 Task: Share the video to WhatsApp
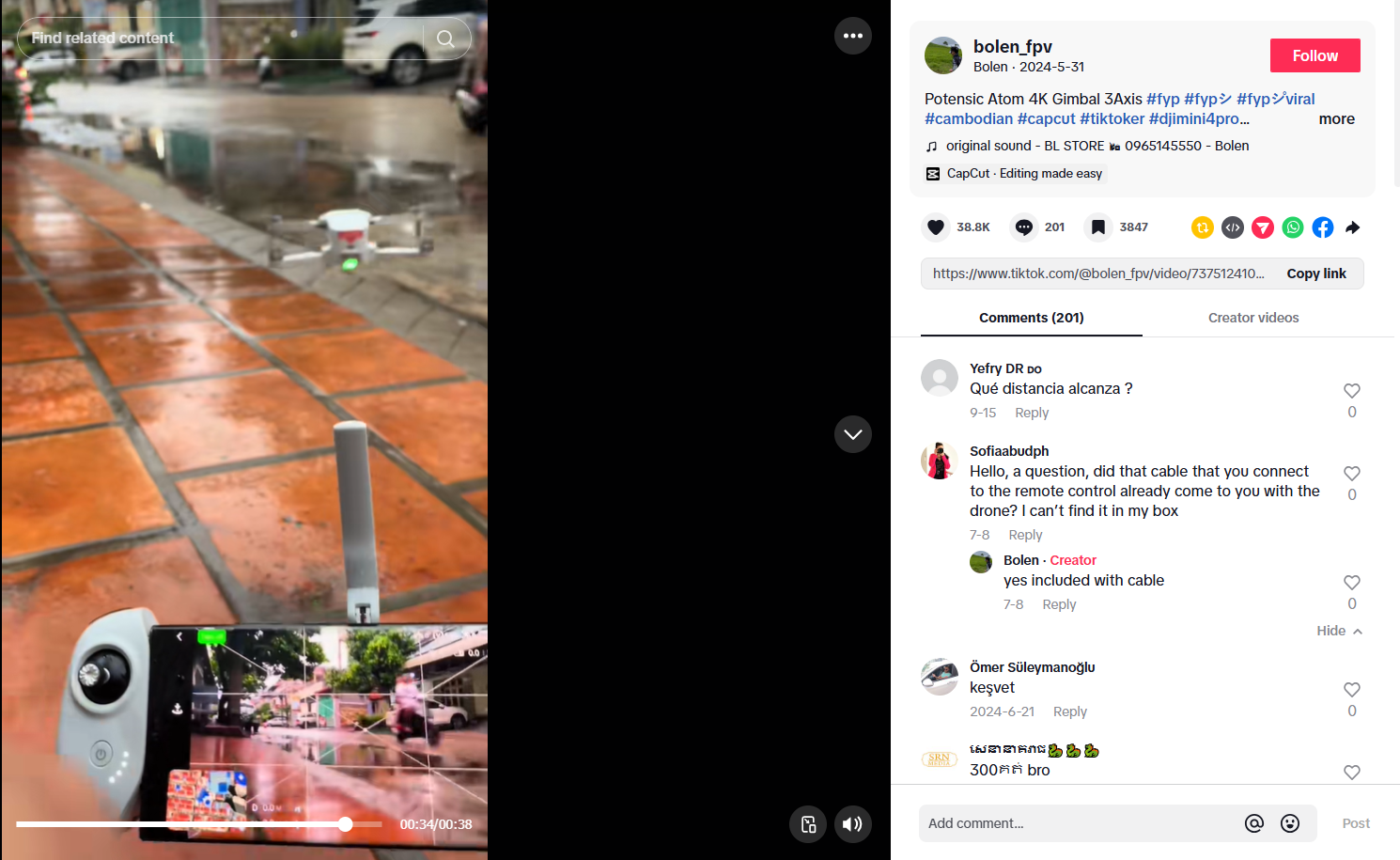[1293, 227]
